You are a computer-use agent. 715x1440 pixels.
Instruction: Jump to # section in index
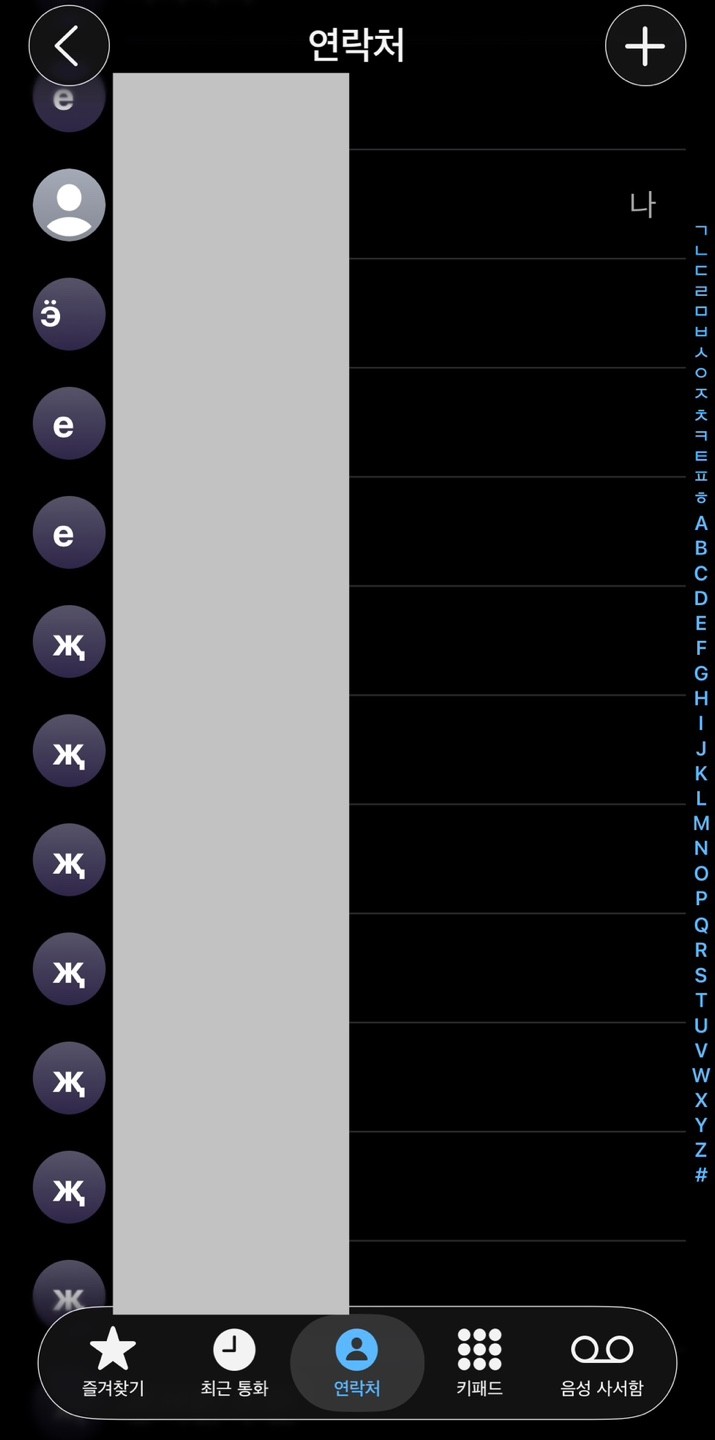tap(701, 1175)
